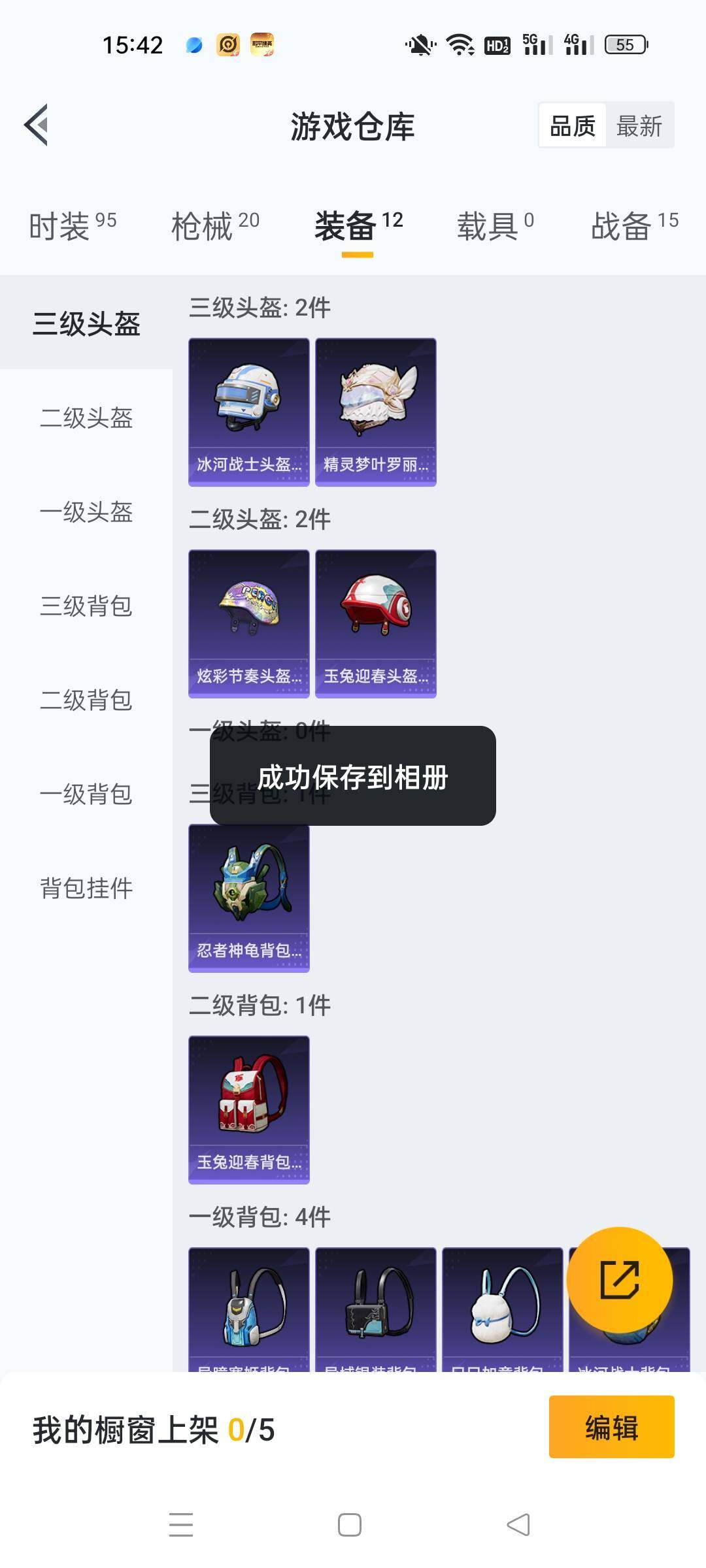Select the 玉兔迎春头盔 item
Viewport: 706px width, 1568px height.
pyautogui.click(x=375, y=624)
